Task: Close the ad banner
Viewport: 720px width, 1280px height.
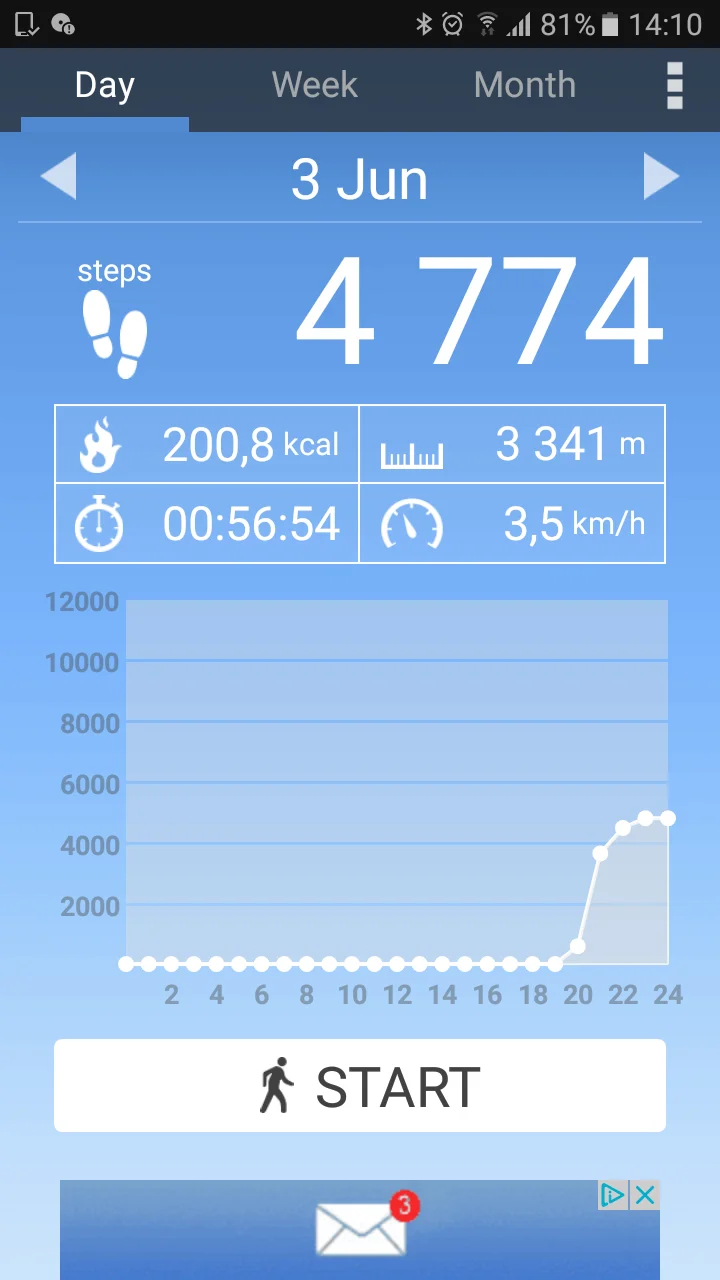Action: (646, 1195)
